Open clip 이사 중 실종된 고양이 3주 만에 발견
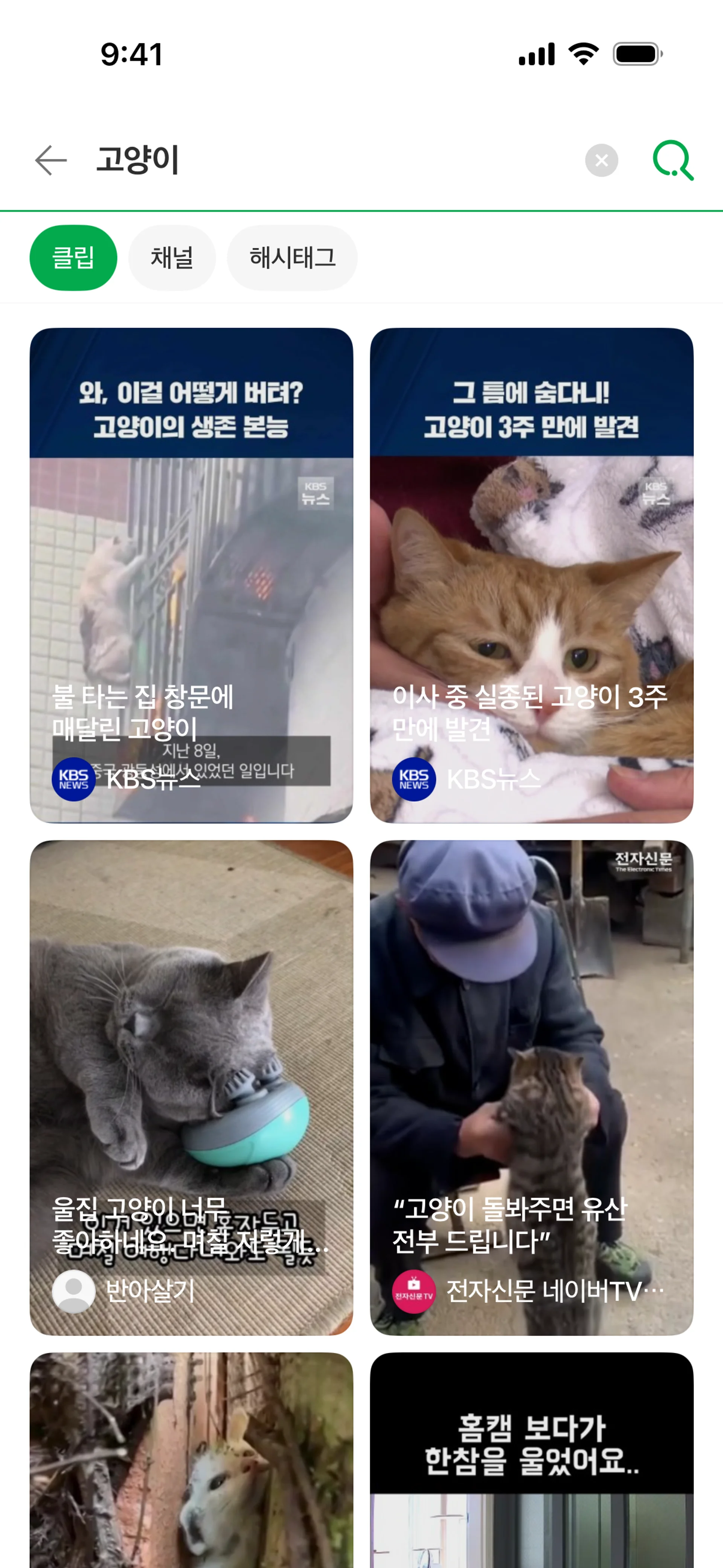Viewport: 723px width, 1568px height. [531, 575]
